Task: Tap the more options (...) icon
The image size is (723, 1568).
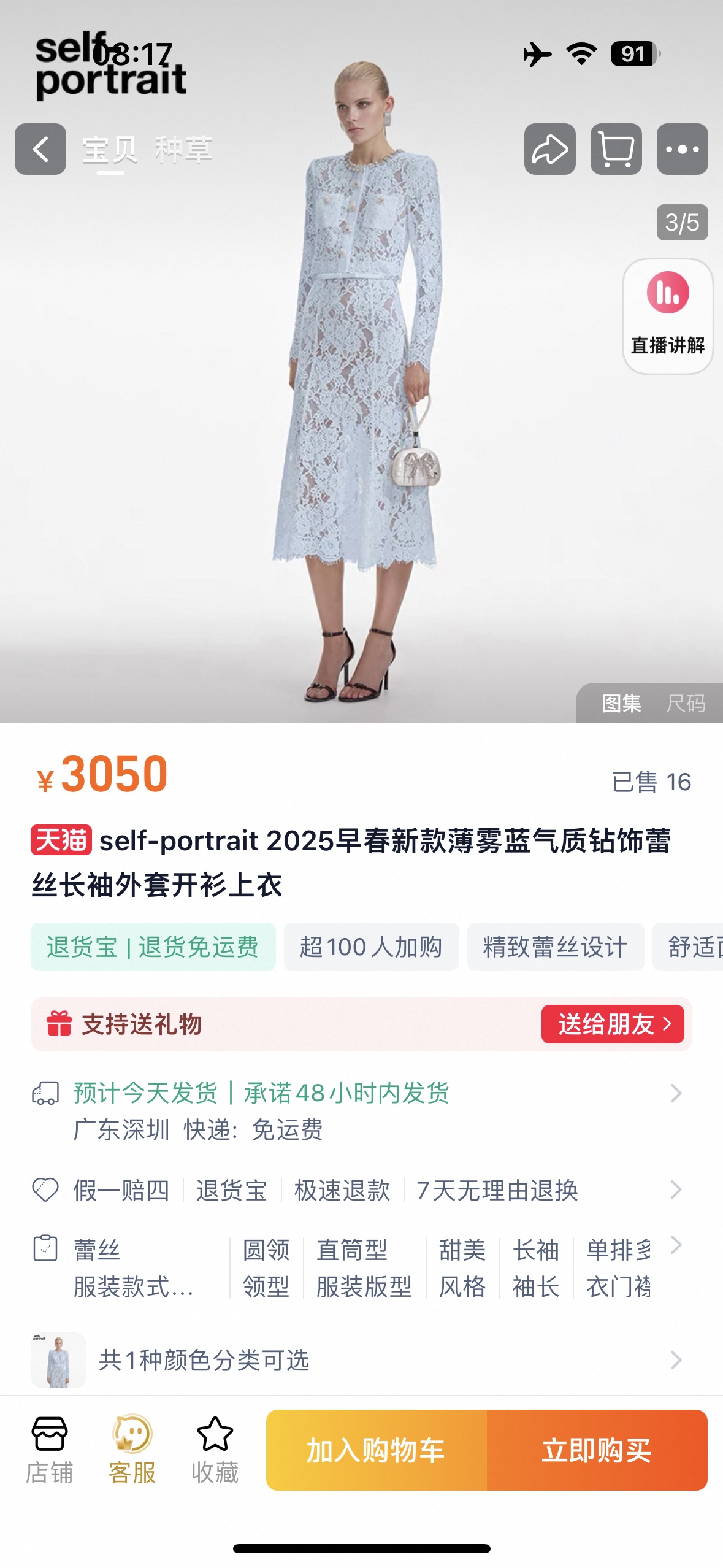Action: 684,149
